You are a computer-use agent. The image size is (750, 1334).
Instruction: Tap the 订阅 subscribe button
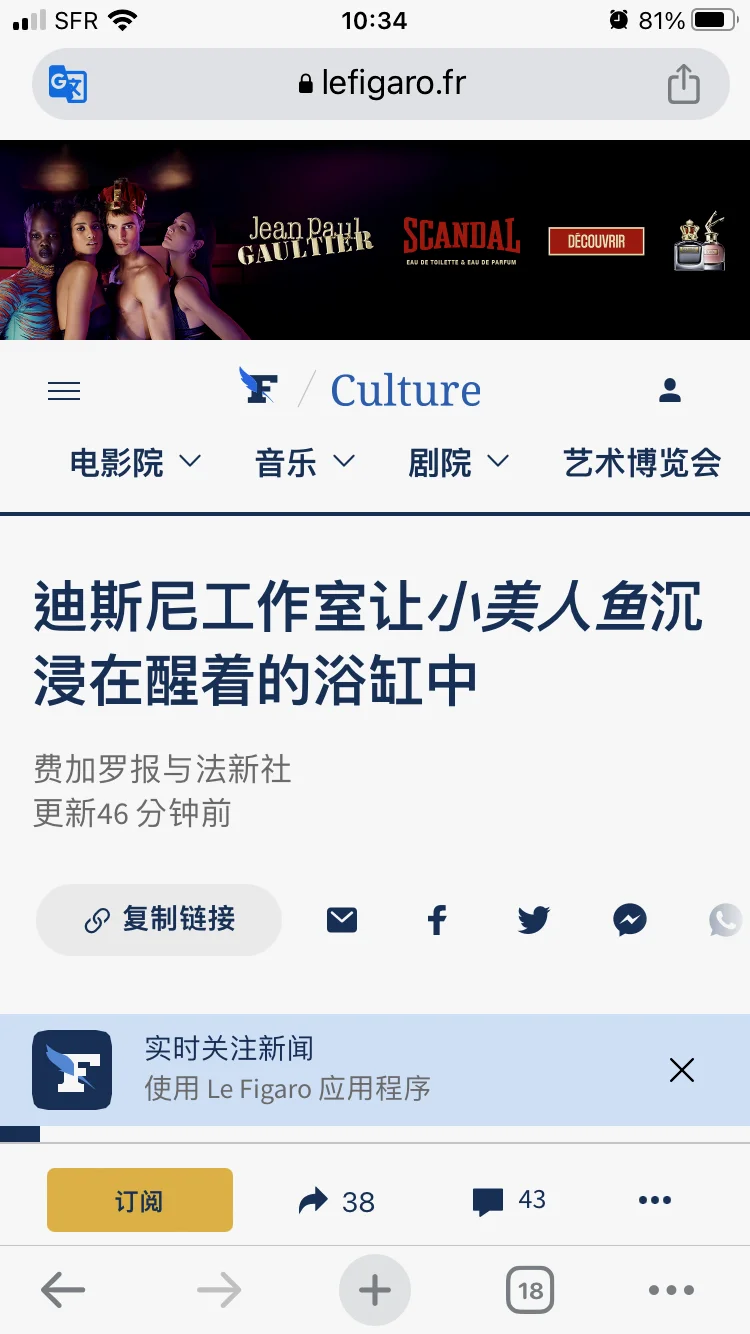point(140,1200)
